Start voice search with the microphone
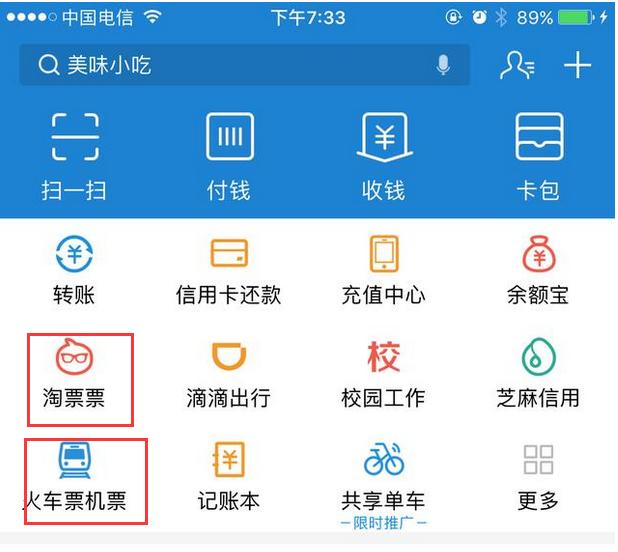The image size is (618, 552). click(443, 66)
